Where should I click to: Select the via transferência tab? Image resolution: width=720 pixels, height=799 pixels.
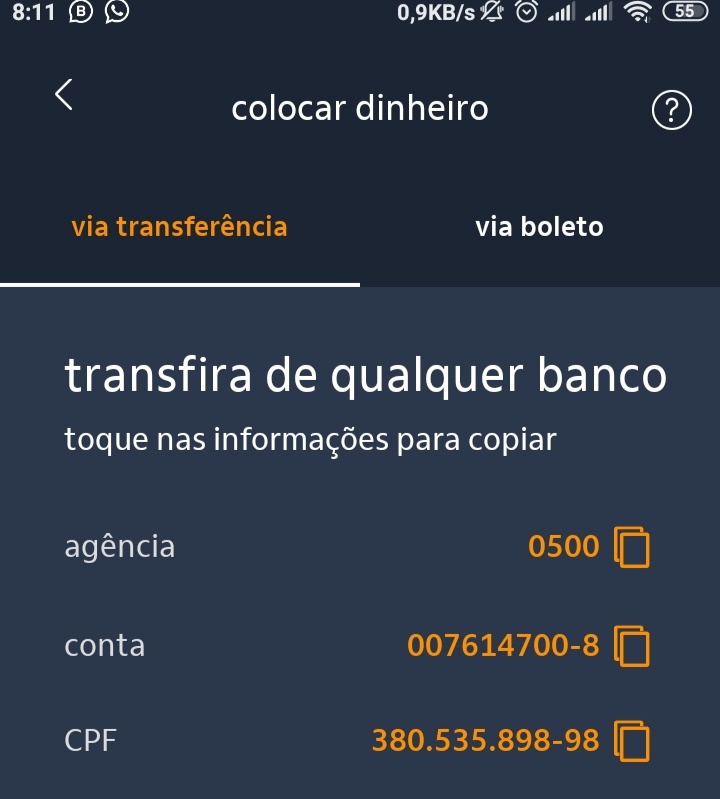coord(179,227)
